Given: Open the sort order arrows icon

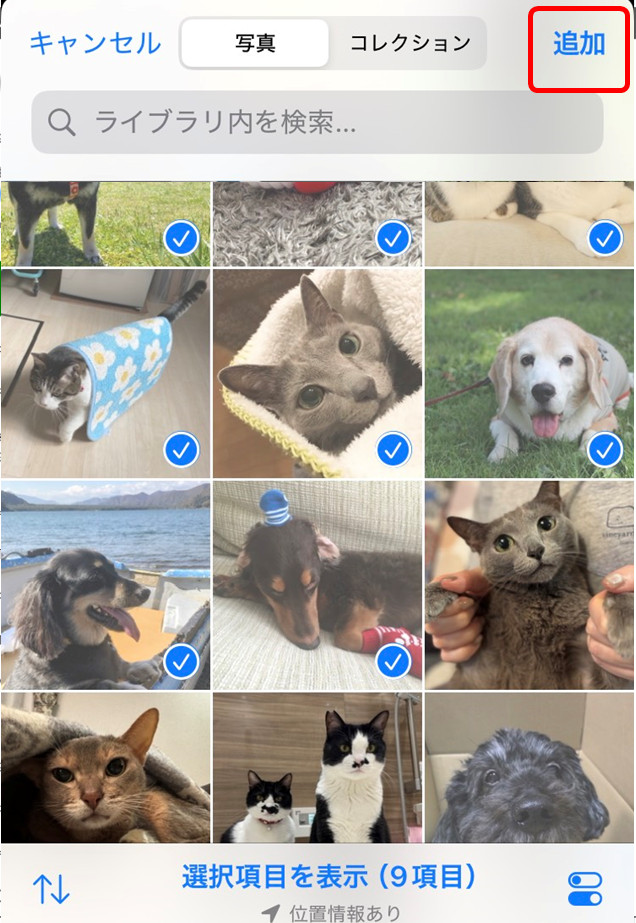Looking at the screenshot, I should coord(50,886).
